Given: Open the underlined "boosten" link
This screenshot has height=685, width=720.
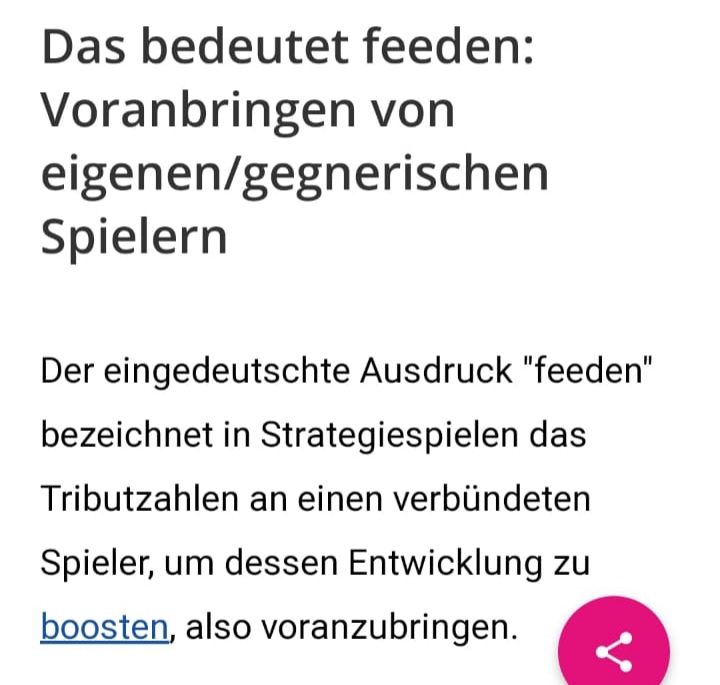Looking at the screenshot, I should [104, 627].
